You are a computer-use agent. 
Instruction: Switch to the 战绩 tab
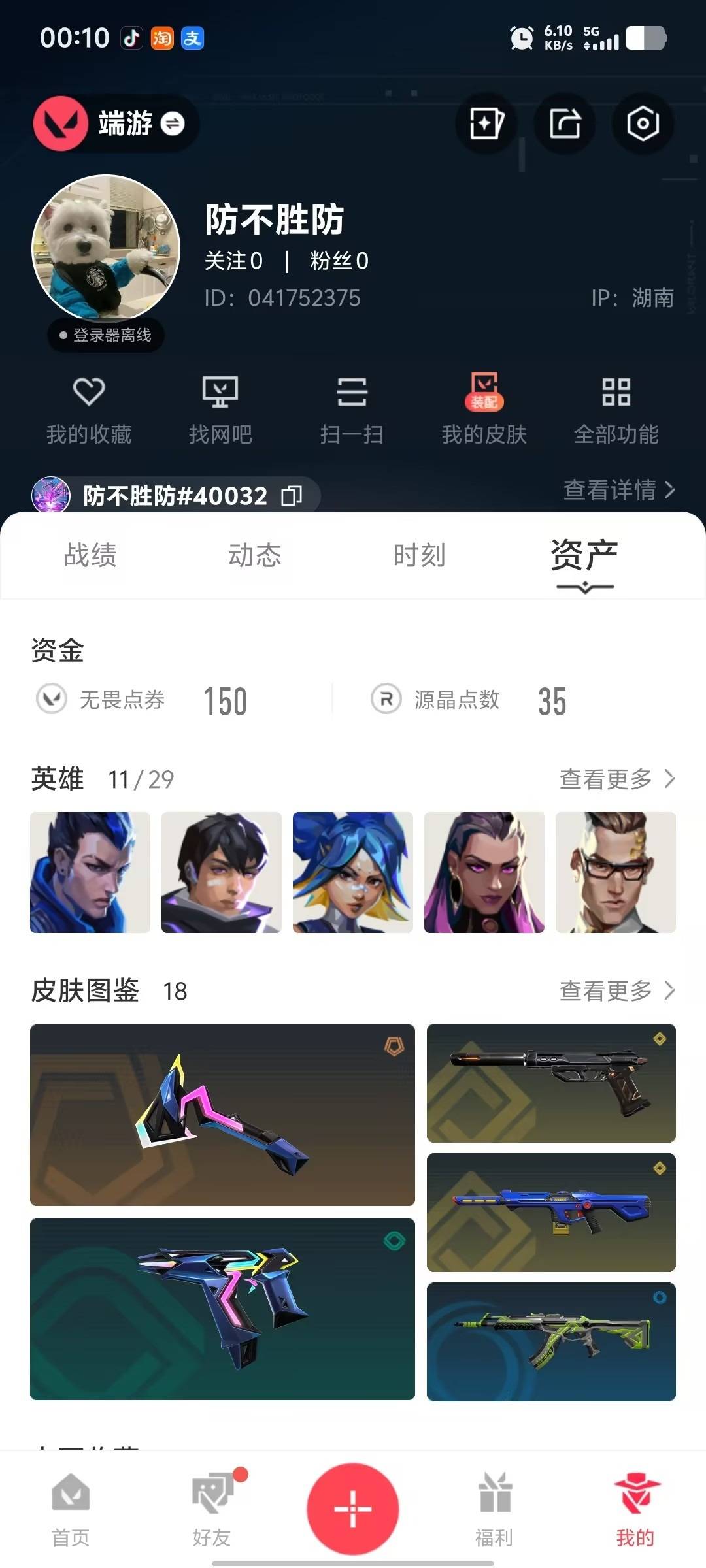[92, 556]
